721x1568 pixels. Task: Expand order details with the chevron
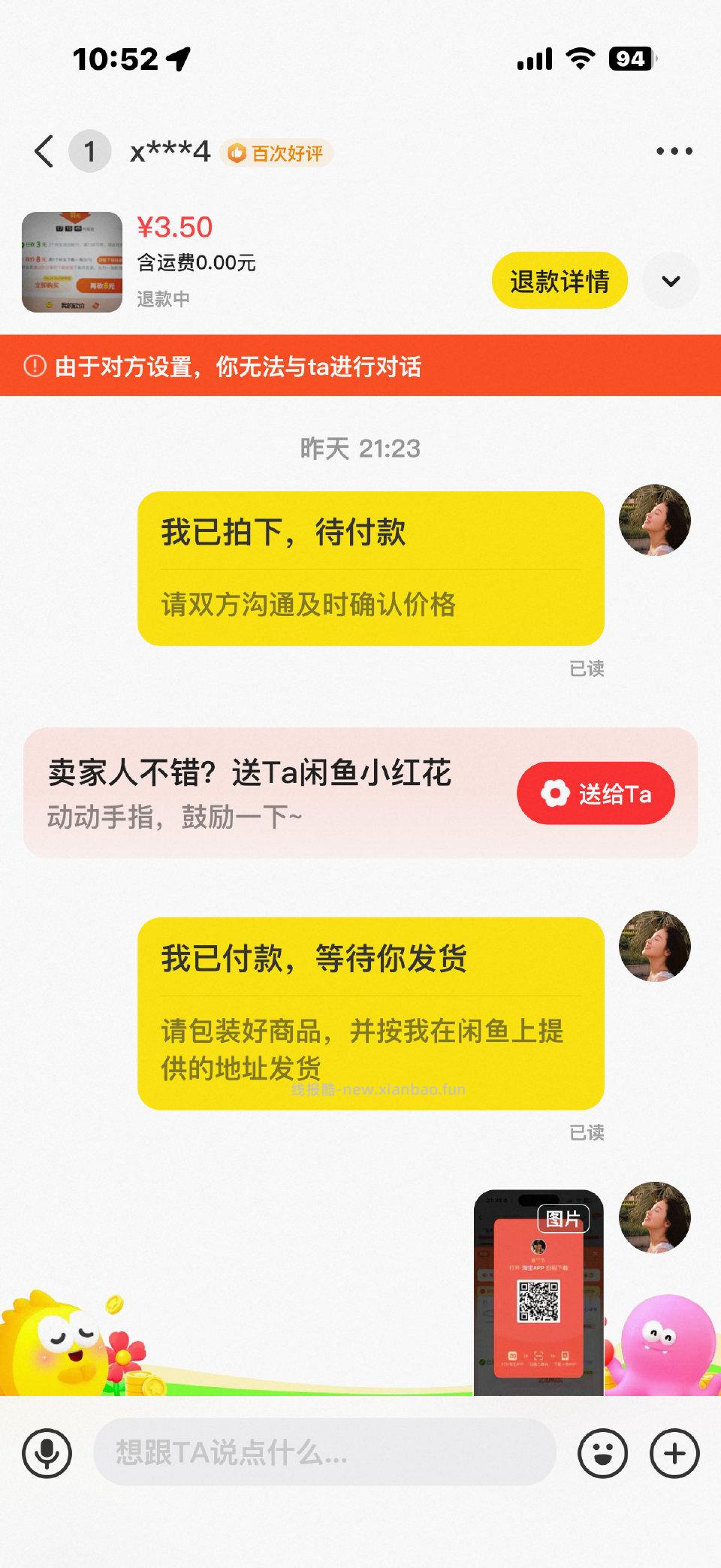[671, 279]
